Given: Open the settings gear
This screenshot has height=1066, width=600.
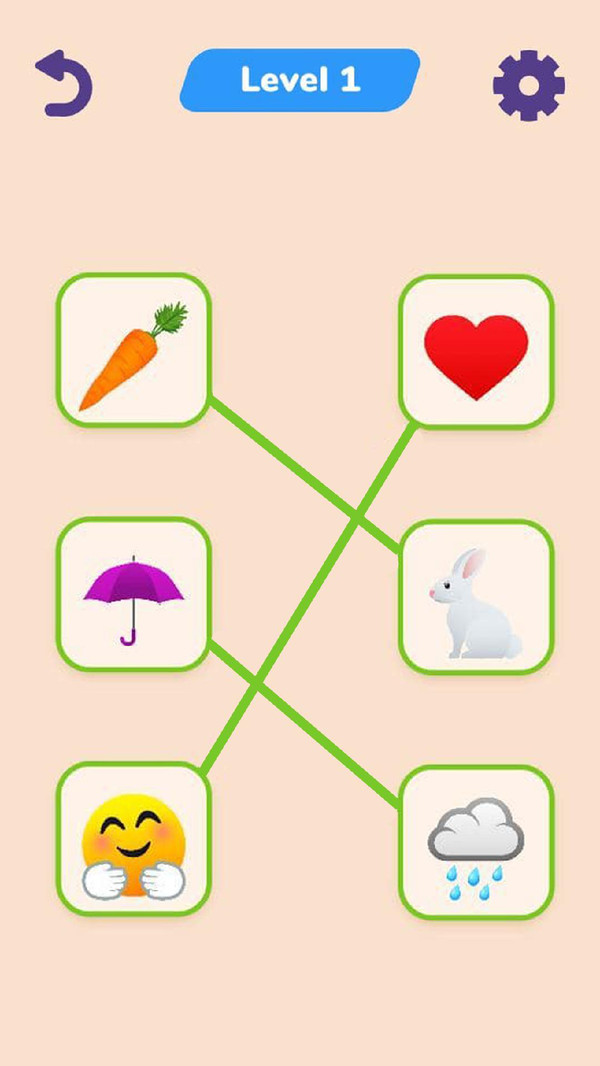Looking at the screenshot, I should pyautogui.click(x=528, y=86).
